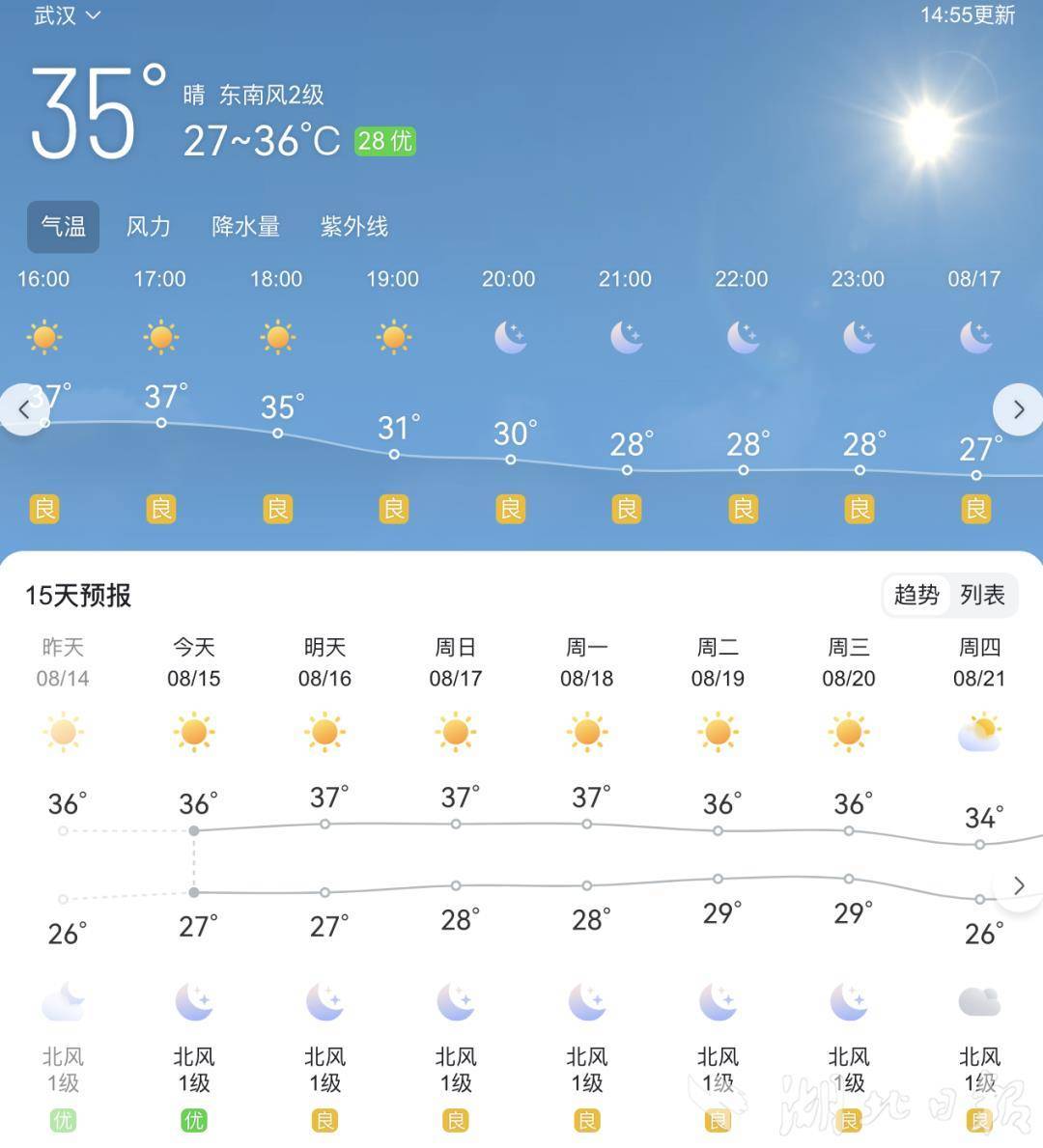Open the forecast for 今天 08/15

coord(194,662)
